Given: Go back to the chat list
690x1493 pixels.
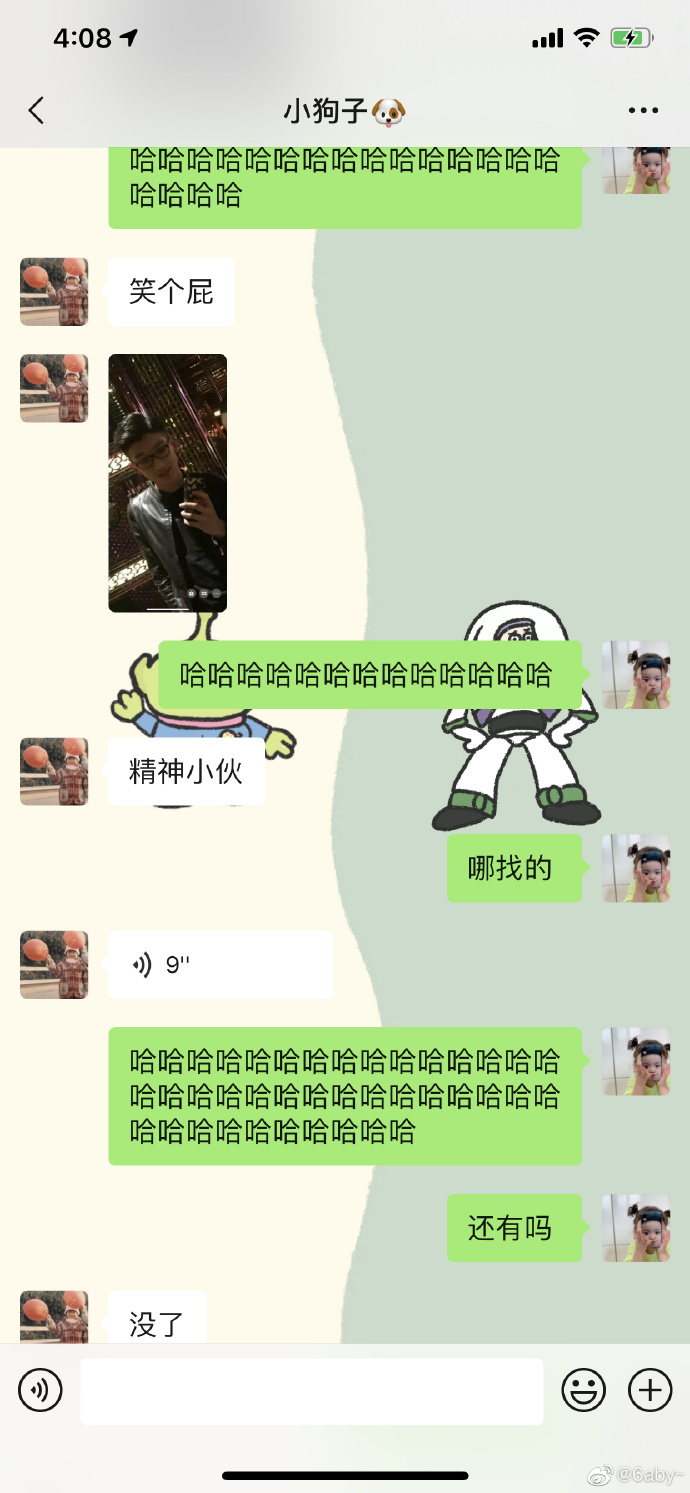Looking at the screenshot, I should tap(37, 111).
